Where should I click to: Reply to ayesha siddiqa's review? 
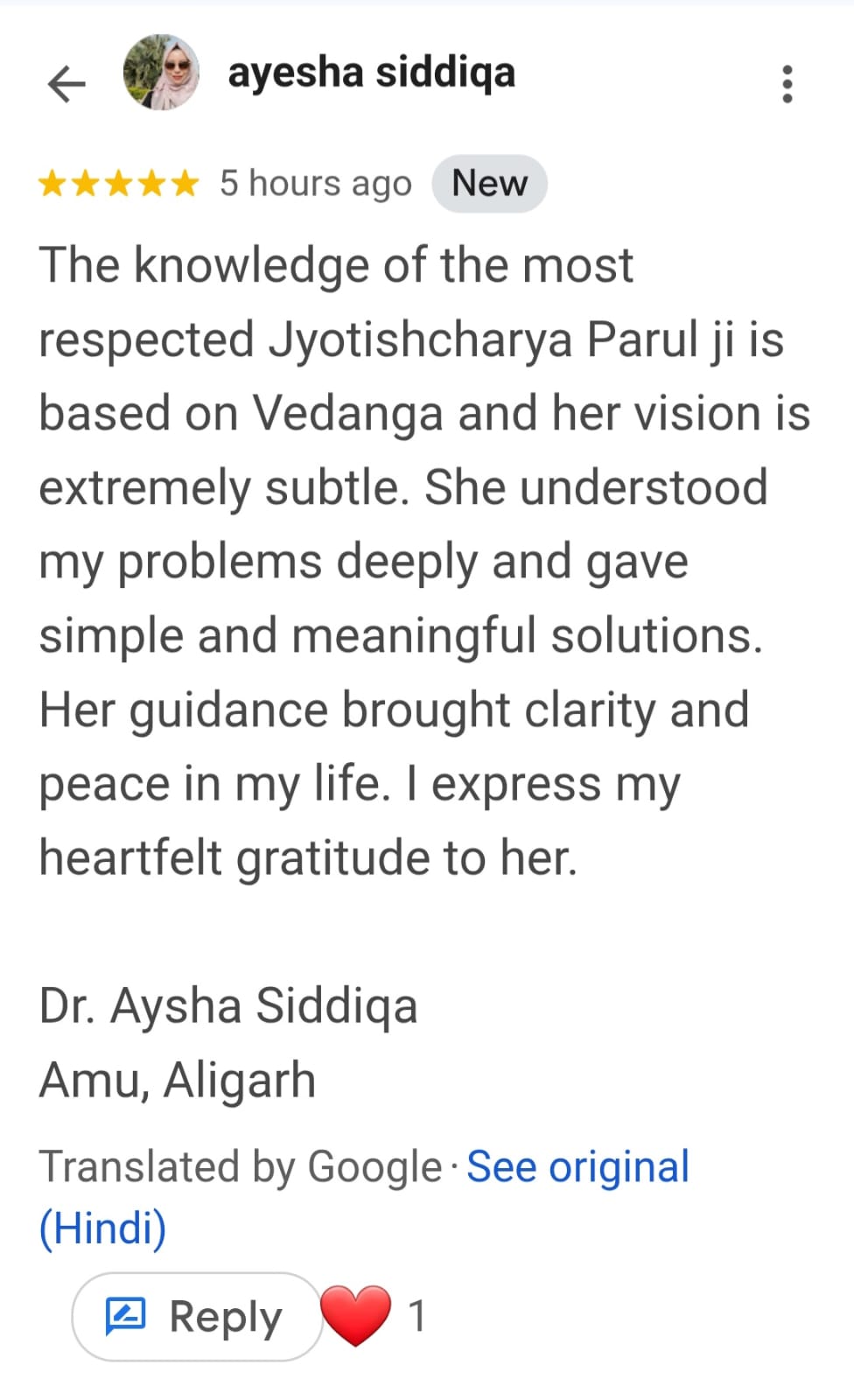coord(196,1316)
